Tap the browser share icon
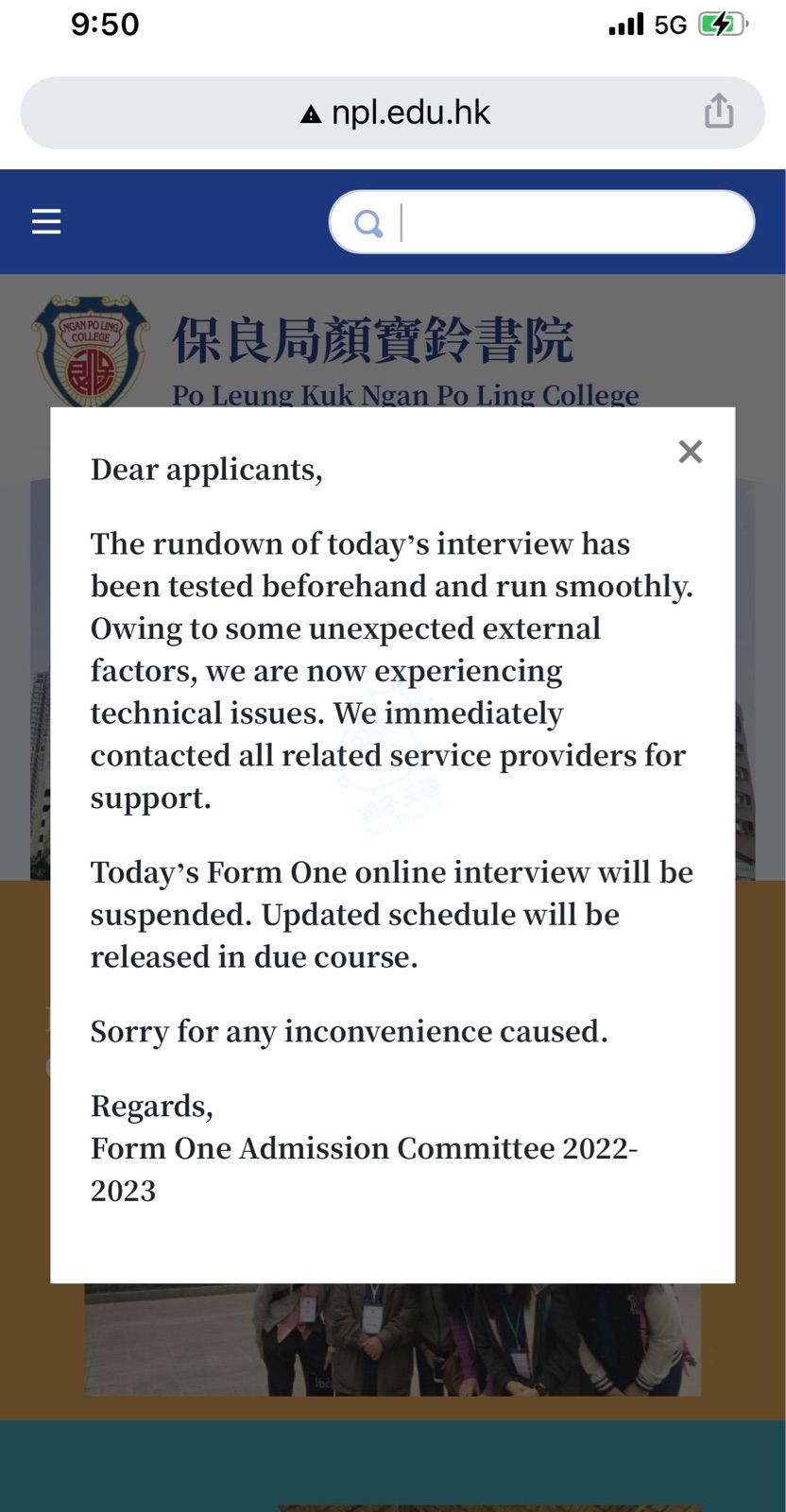Image resolution: width=786 pixels, height=1512 pixels. [x=719, y=112]
